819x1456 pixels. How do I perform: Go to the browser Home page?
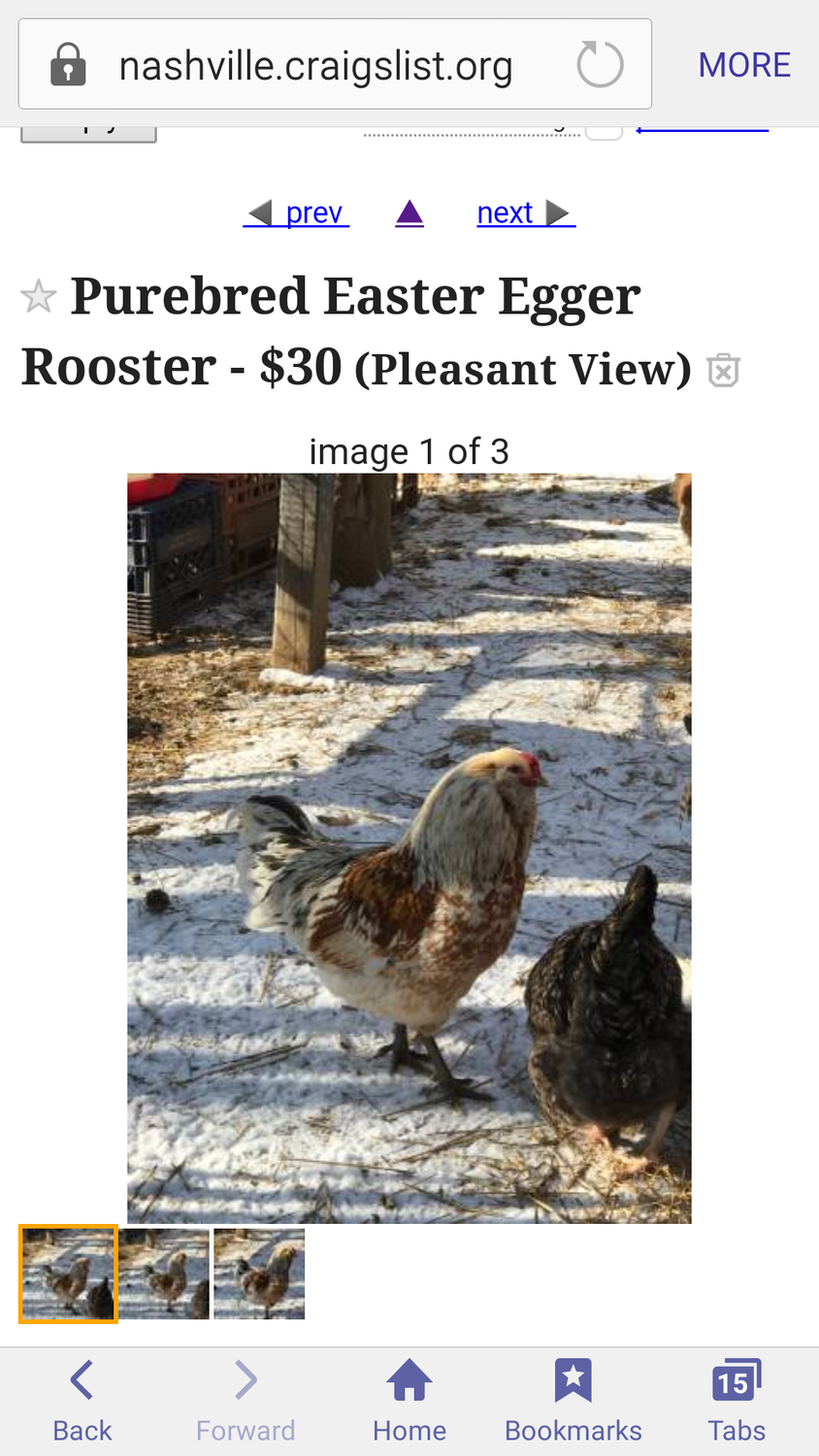click(409, 1402)
